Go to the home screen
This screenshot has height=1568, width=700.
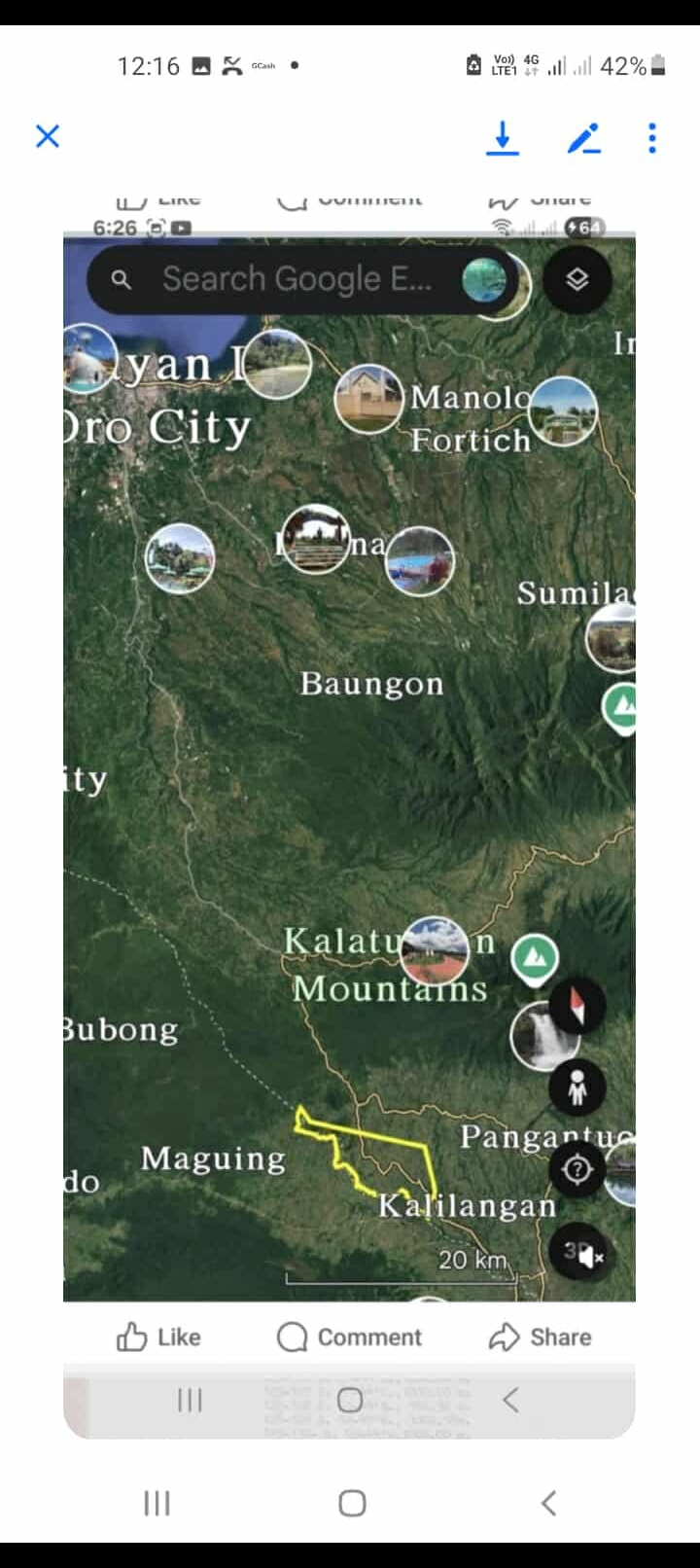click(x=352, y=1503)
